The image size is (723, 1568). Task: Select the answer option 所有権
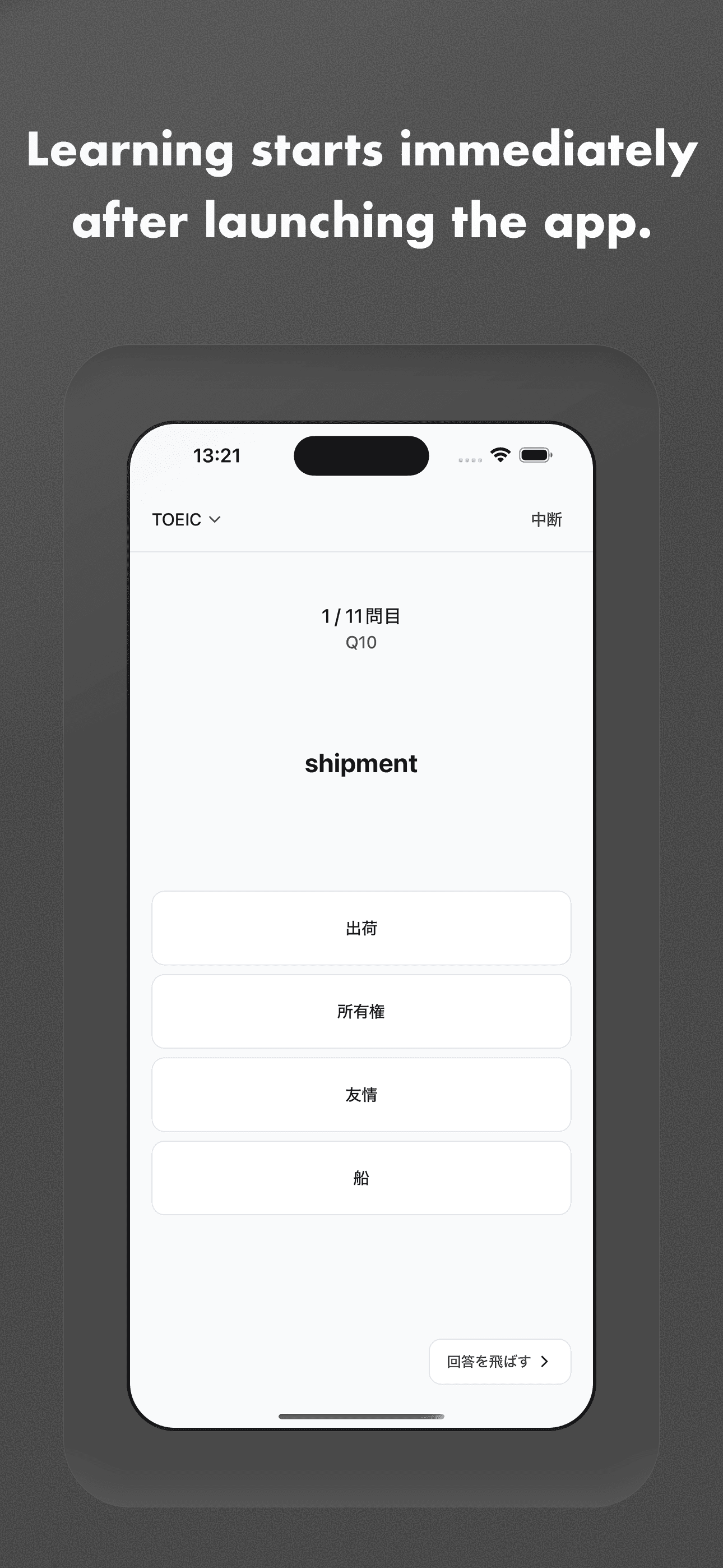pyautogui.click(x=361, y=1012)
